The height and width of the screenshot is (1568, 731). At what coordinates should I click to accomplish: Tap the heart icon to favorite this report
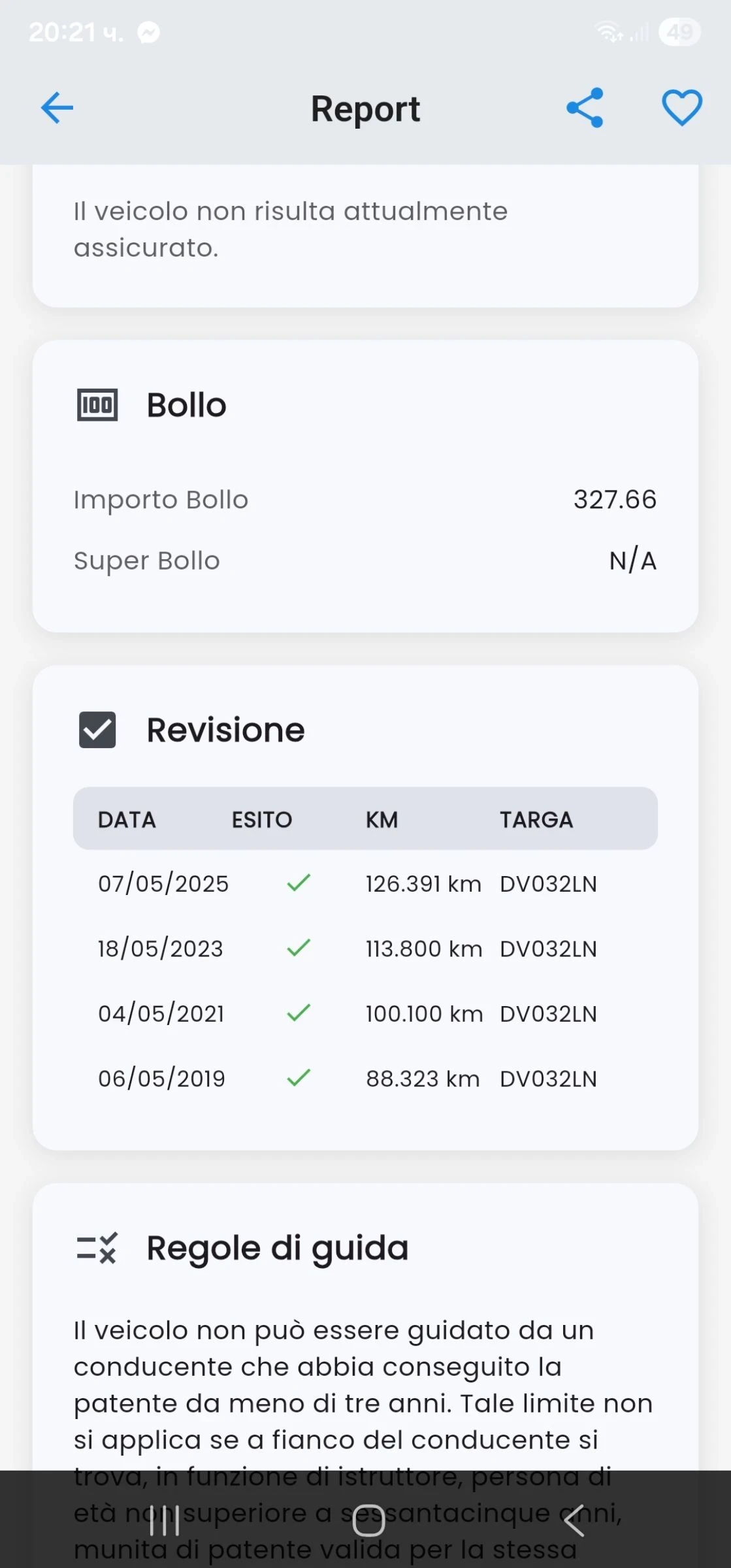681,107
